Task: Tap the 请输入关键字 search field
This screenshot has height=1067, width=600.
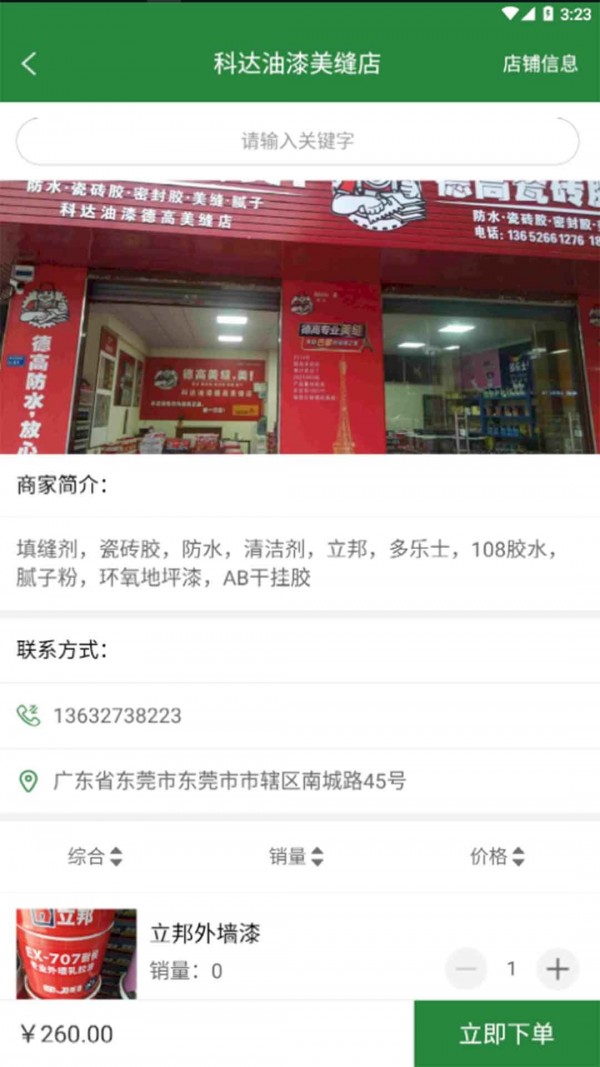Action: pyautogui.click(x=298, y=141)
